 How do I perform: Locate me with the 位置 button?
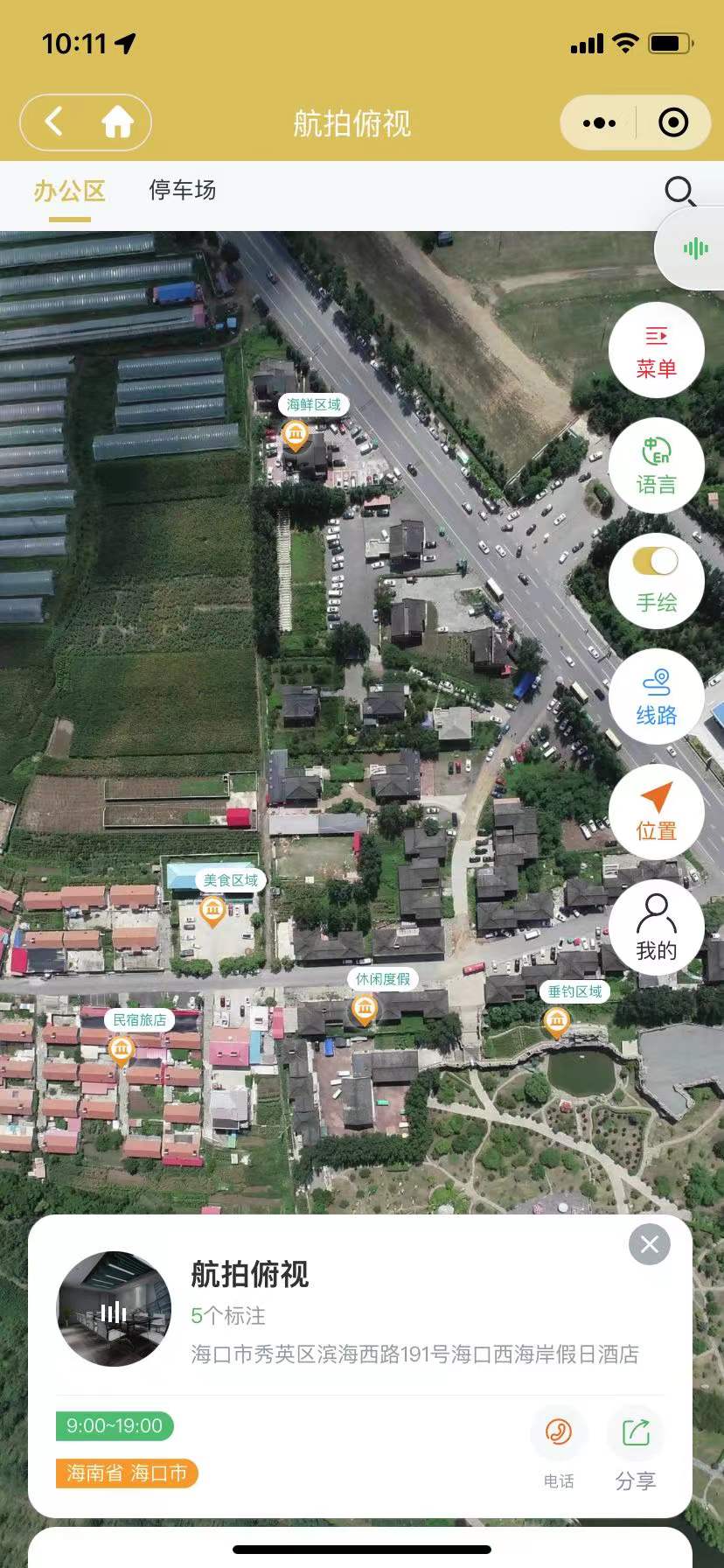tap(656, 813)
